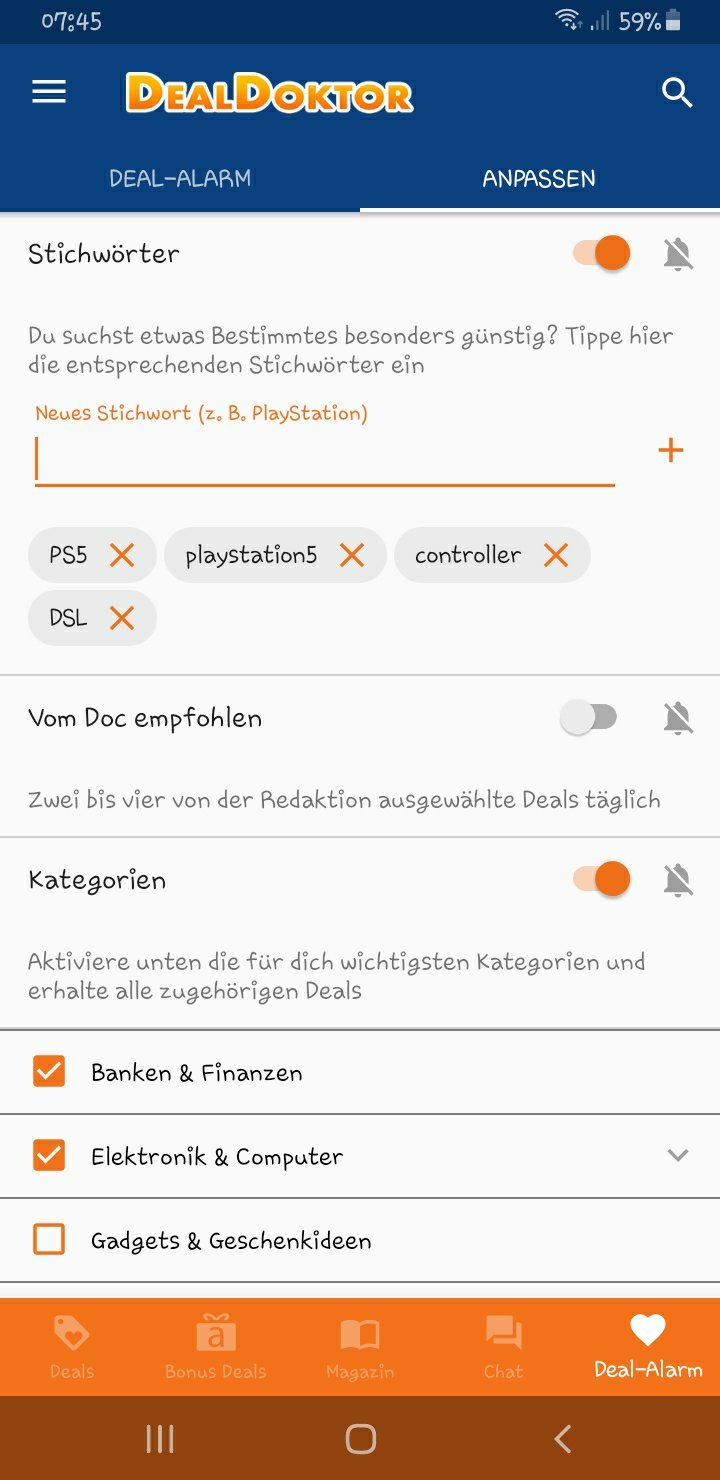Uncheck the Banken & Finanzen checkbox
This screenshot has height=1480, width=720.
[49, 1072]
